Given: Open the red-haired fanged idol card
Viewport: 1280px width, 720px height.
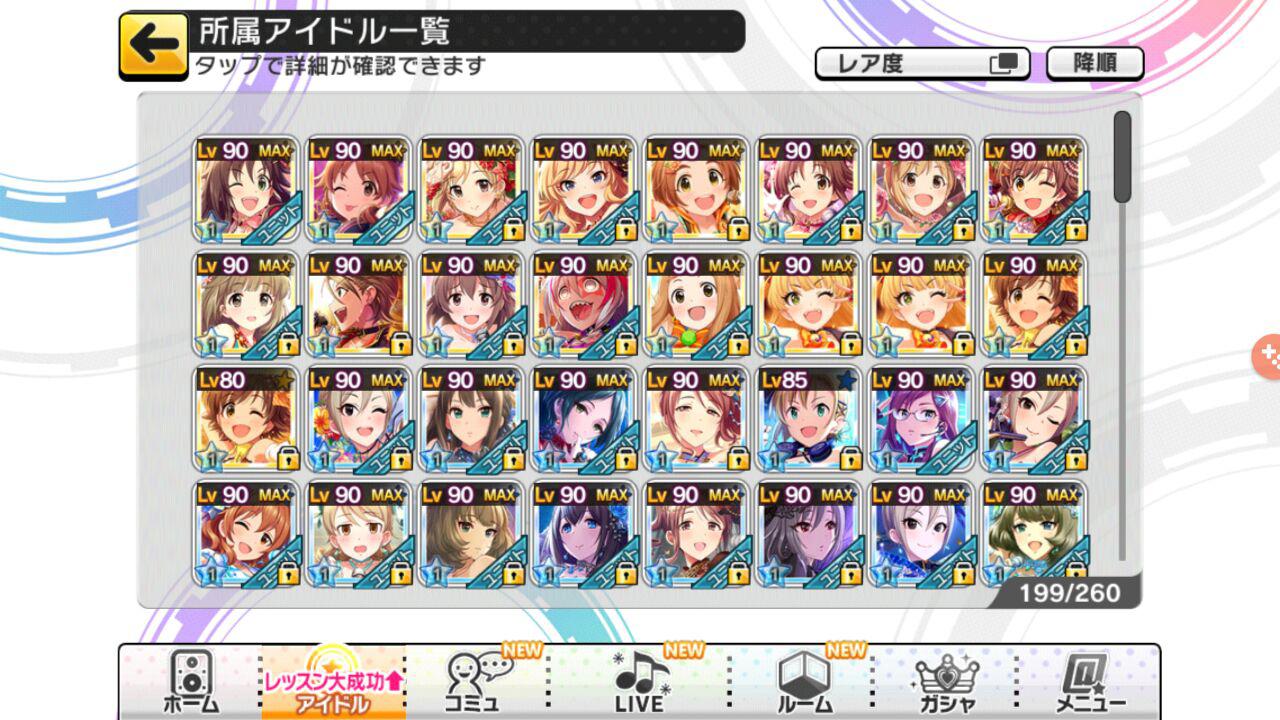Looking at the screenshot, I should pos(583,304).
